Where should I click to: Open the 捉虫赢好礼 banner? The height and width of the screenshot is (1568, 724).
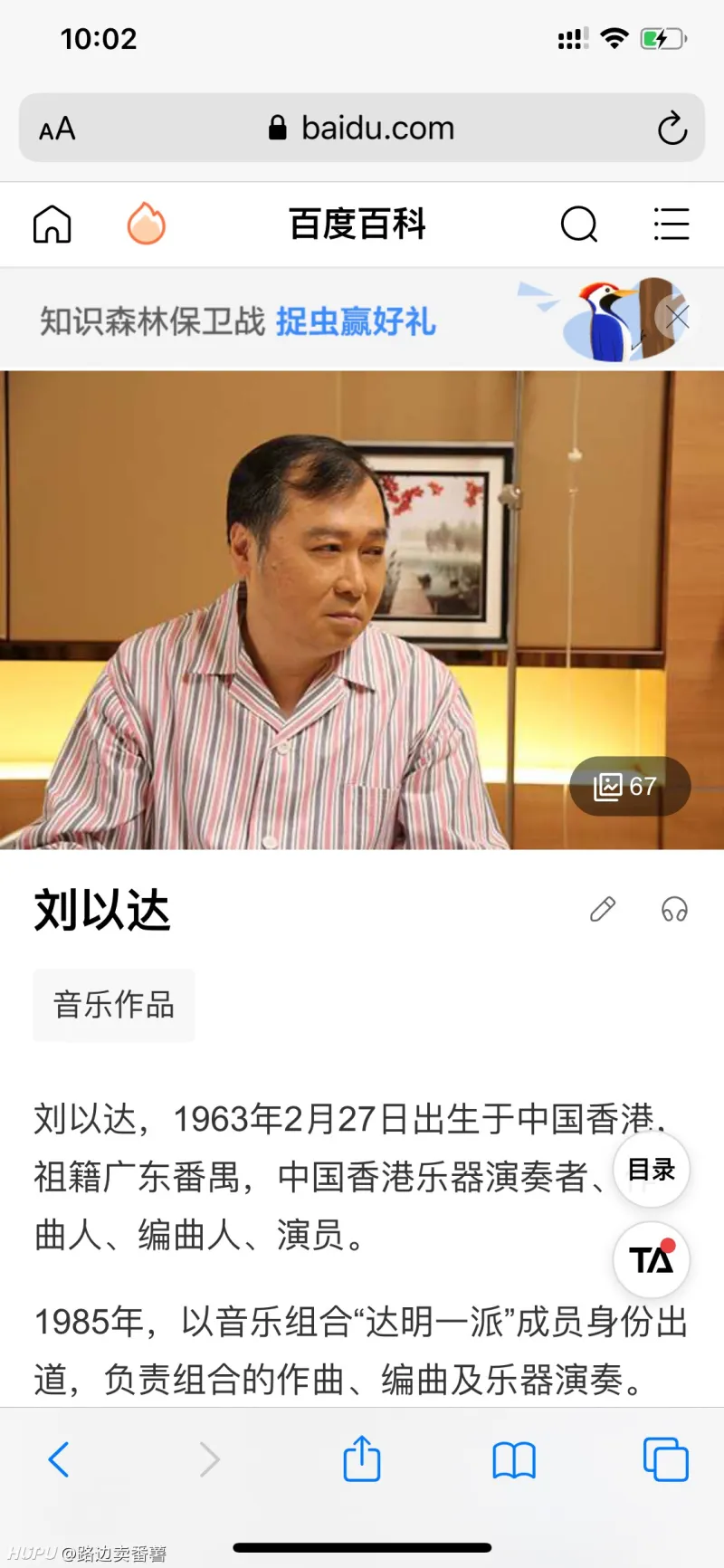[356, 321]
